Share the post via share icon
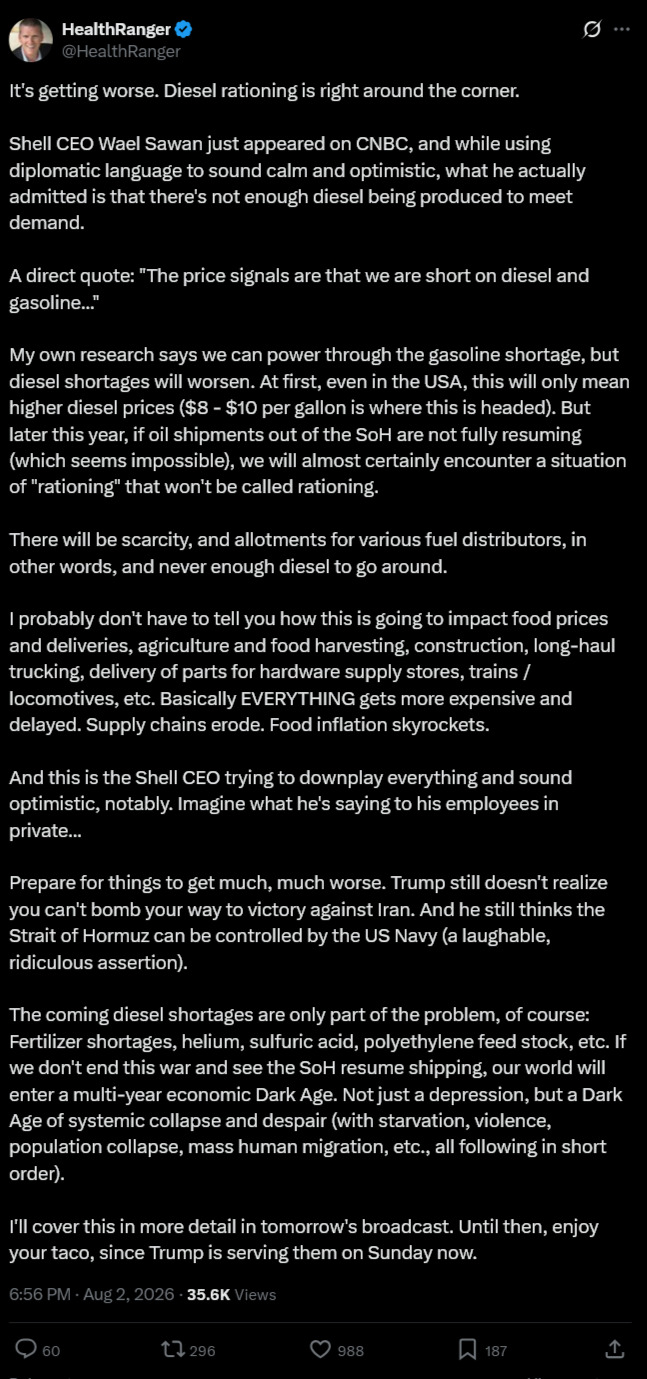 coord(615,1349)
